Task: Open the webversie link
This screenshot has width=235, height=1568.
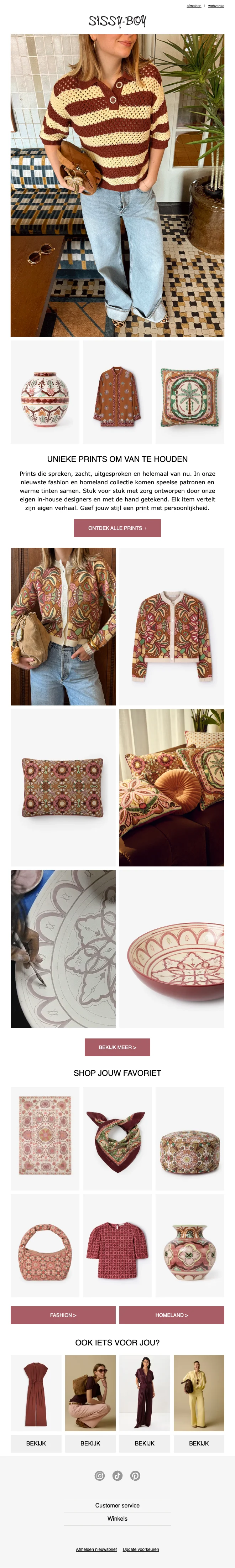Action: tap(215, 6)
